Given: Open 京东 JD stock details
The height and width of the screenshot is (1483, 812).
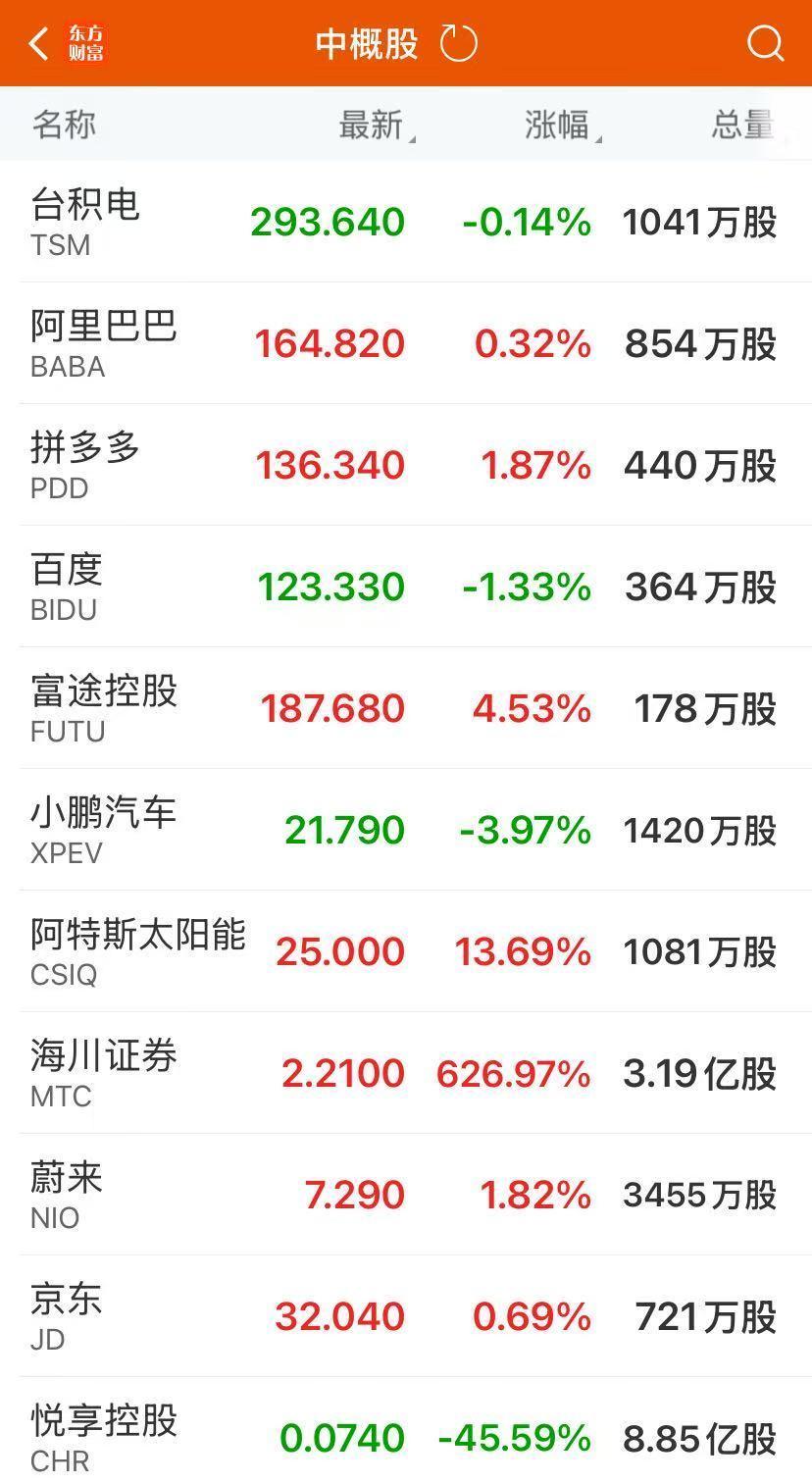Looking at the screenshot, I should coord(406,1316).
